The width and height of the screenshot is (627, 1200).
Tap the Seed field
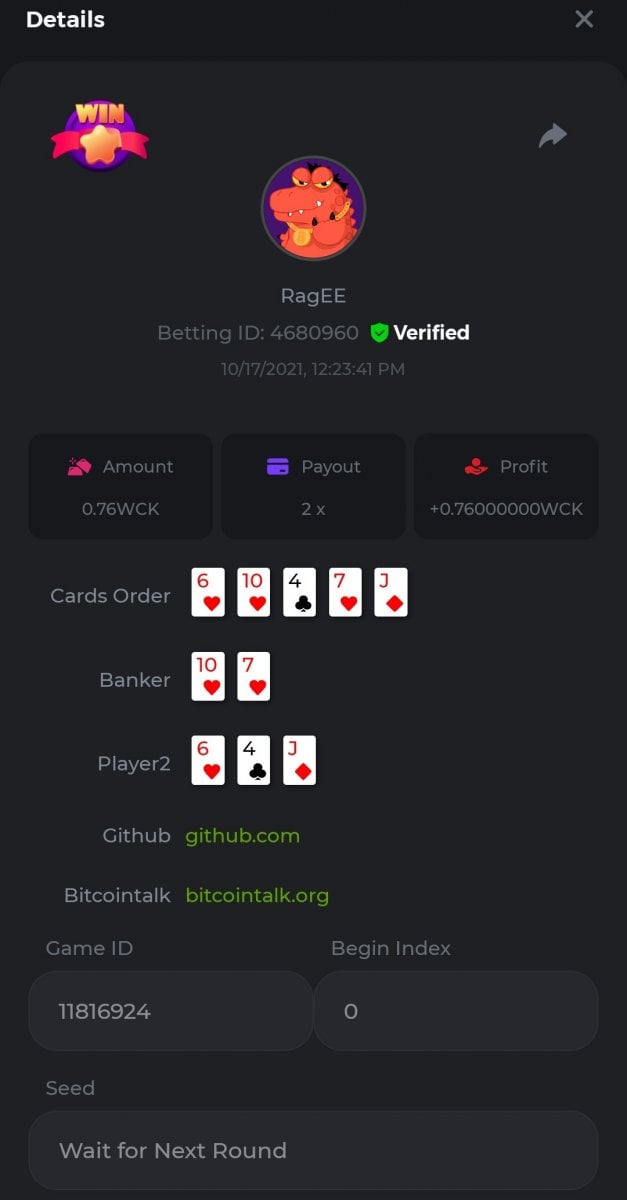click(x=313, y=1150)
